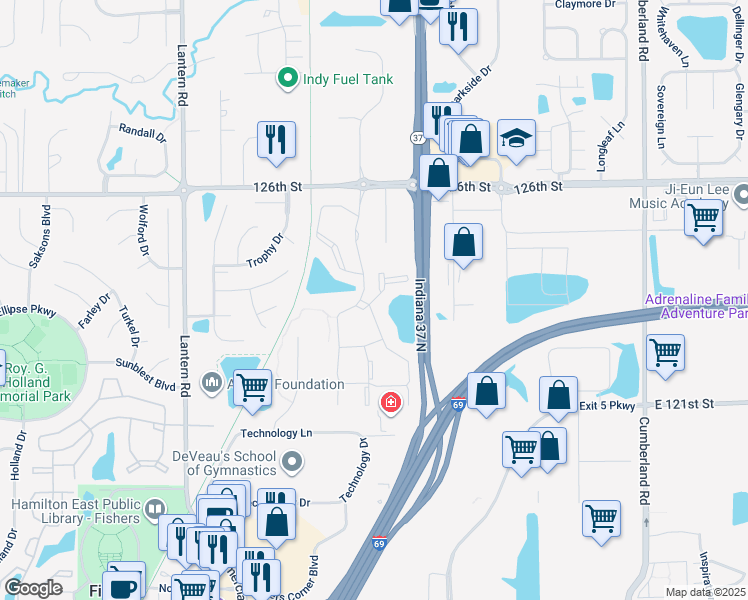
Task: Tap the coffee cup cafe marker
Action: pyautogui.click(x=124, y=585)
